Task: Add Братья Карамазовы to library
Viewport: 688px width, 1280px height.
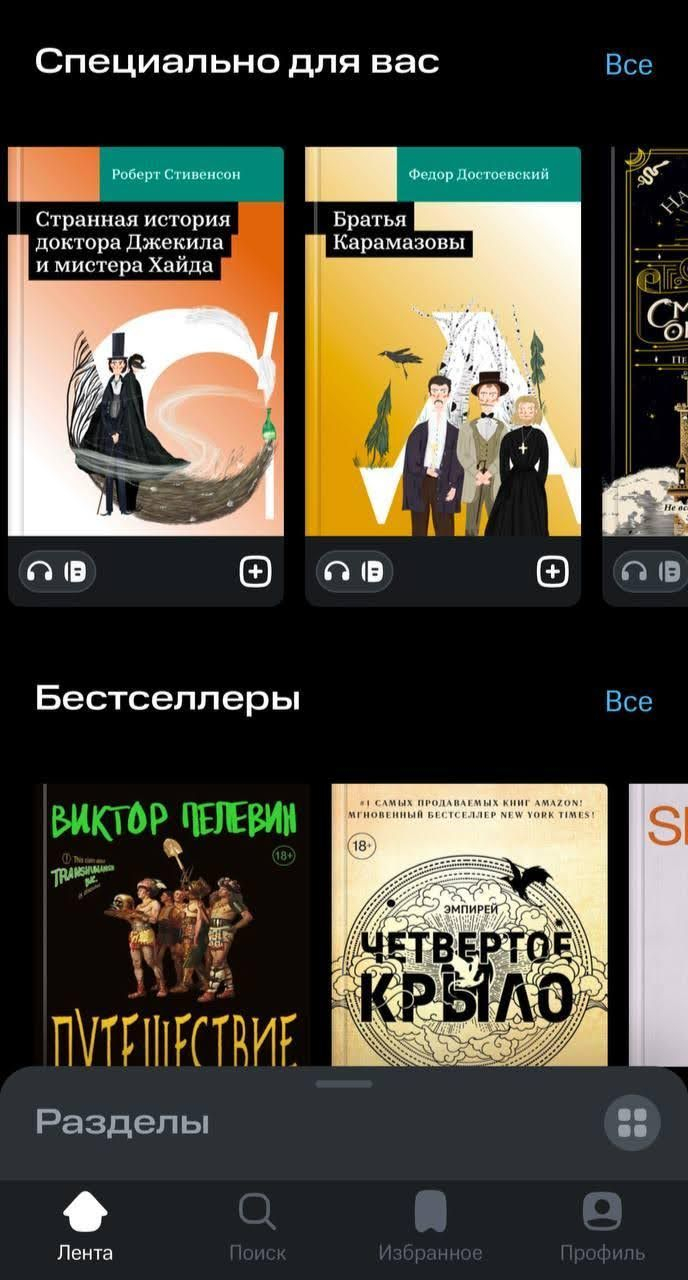Action: [552, 572]
